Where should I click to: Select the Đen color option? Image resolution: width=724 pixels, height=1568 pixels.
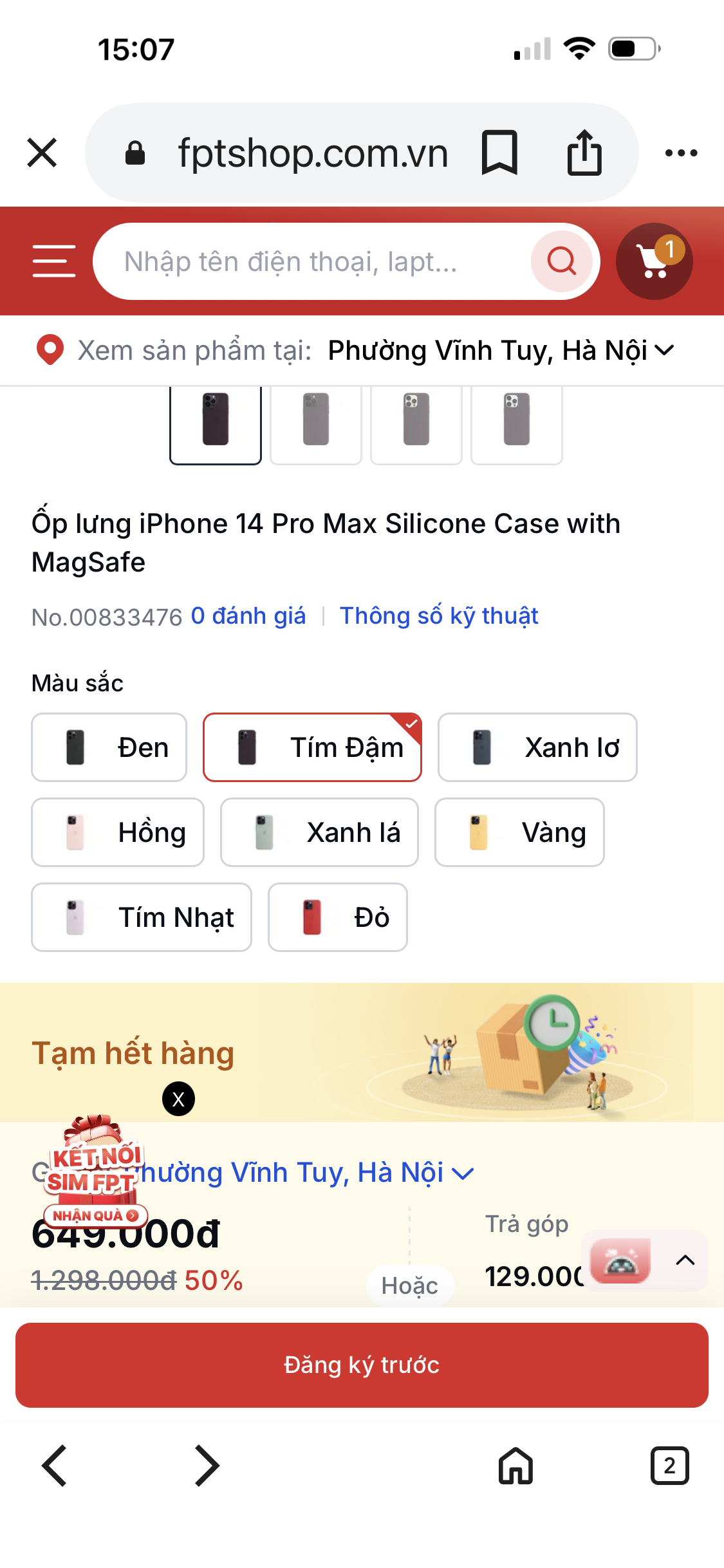(108, 747)
